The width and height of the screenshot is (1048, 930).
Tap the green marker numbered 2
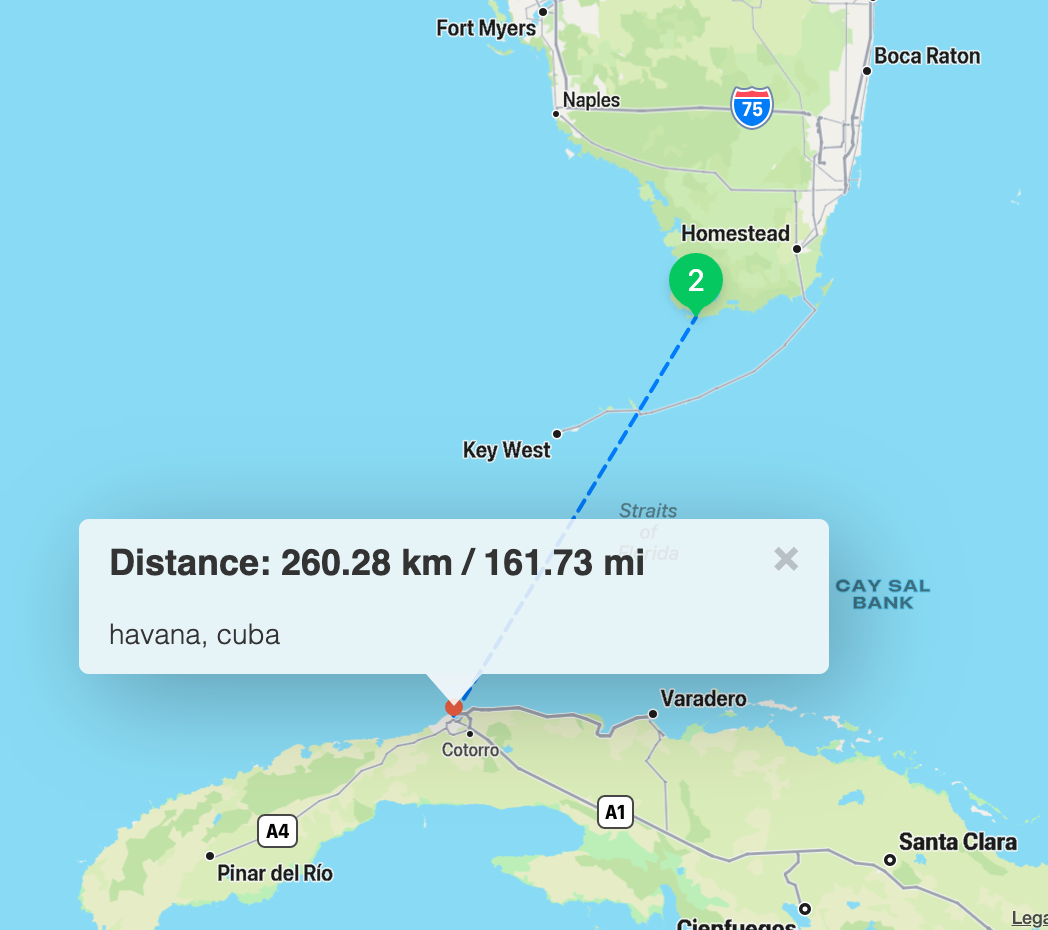tap(696, 281)
